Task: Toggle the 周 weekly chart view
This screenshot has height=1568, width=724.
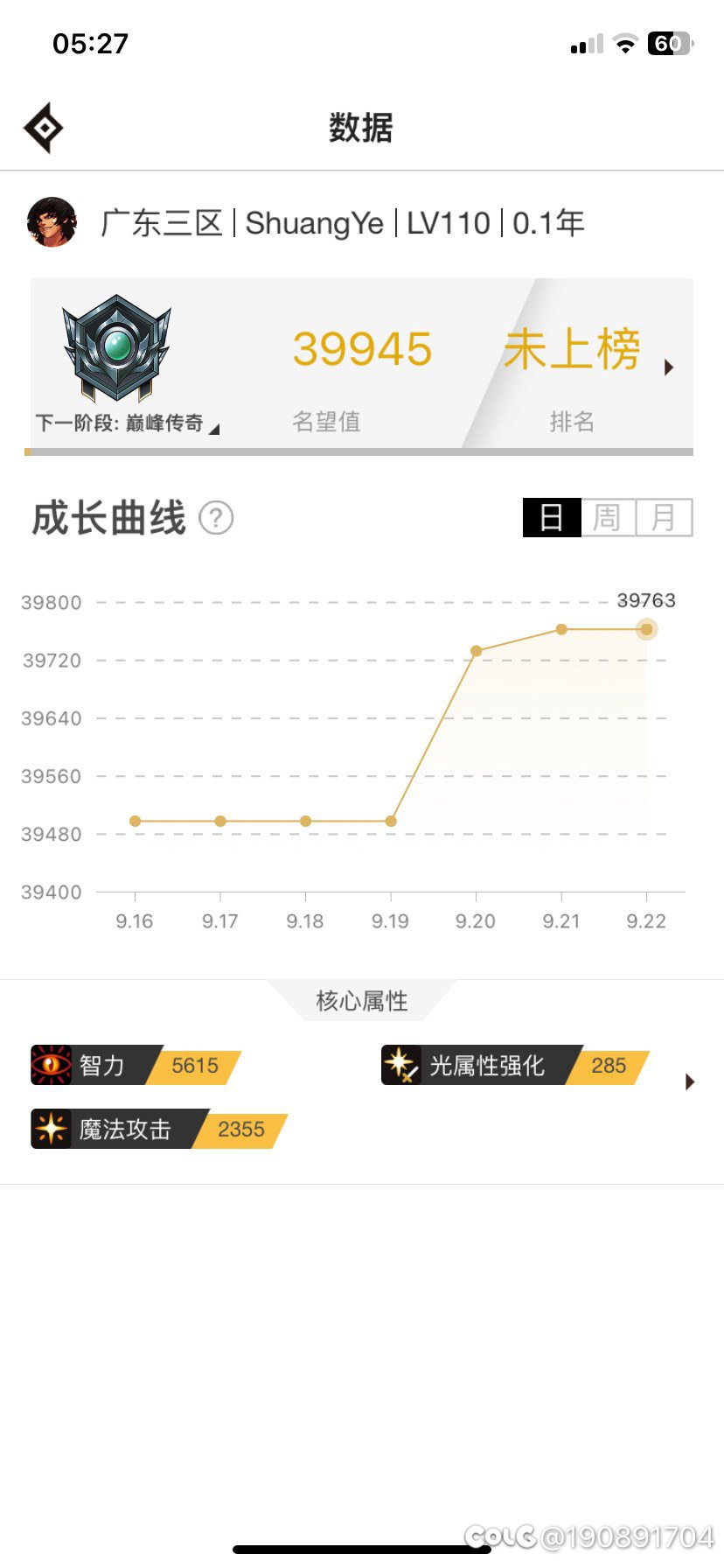Action: [x=608, y=517]
